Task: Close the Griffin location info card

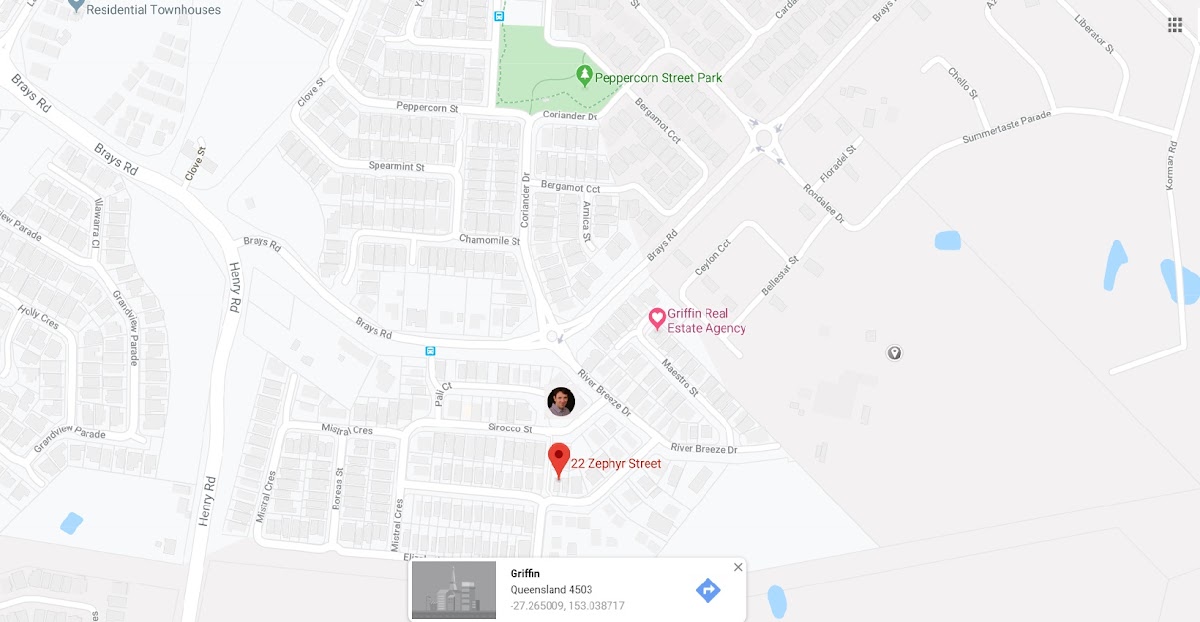Action: coord(738,567)
